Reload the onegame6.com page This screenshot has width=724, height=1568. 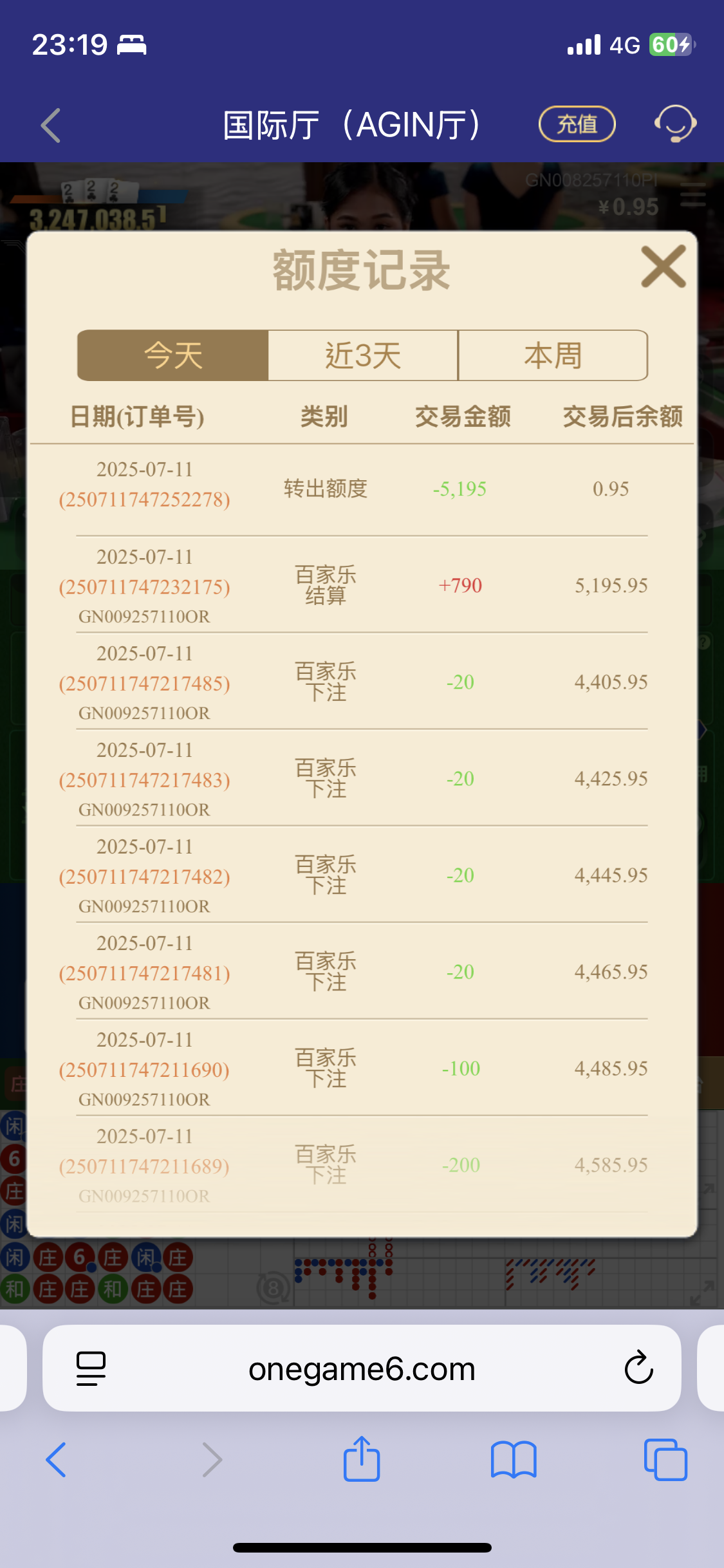pos(638,1368)
